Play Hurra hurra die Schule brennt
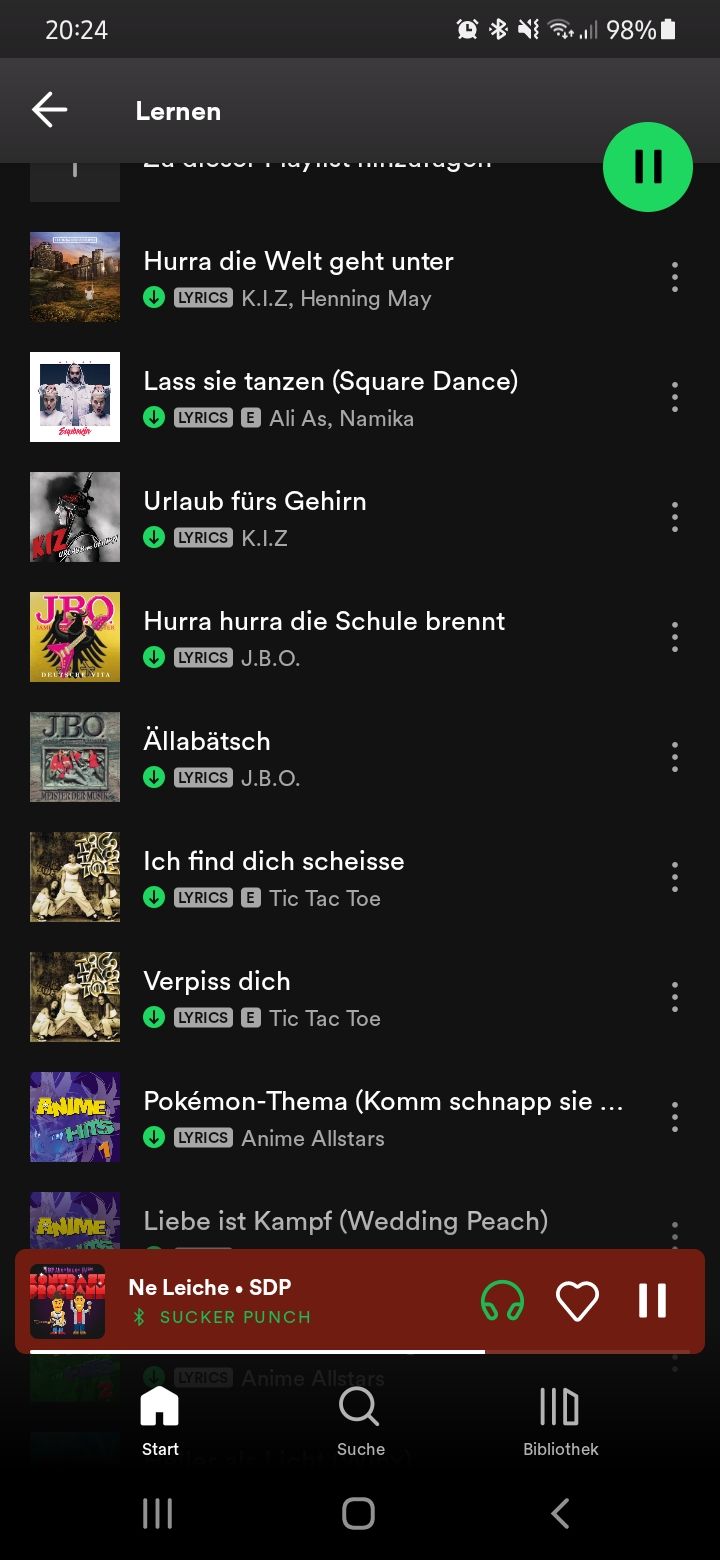 point(324,622)
